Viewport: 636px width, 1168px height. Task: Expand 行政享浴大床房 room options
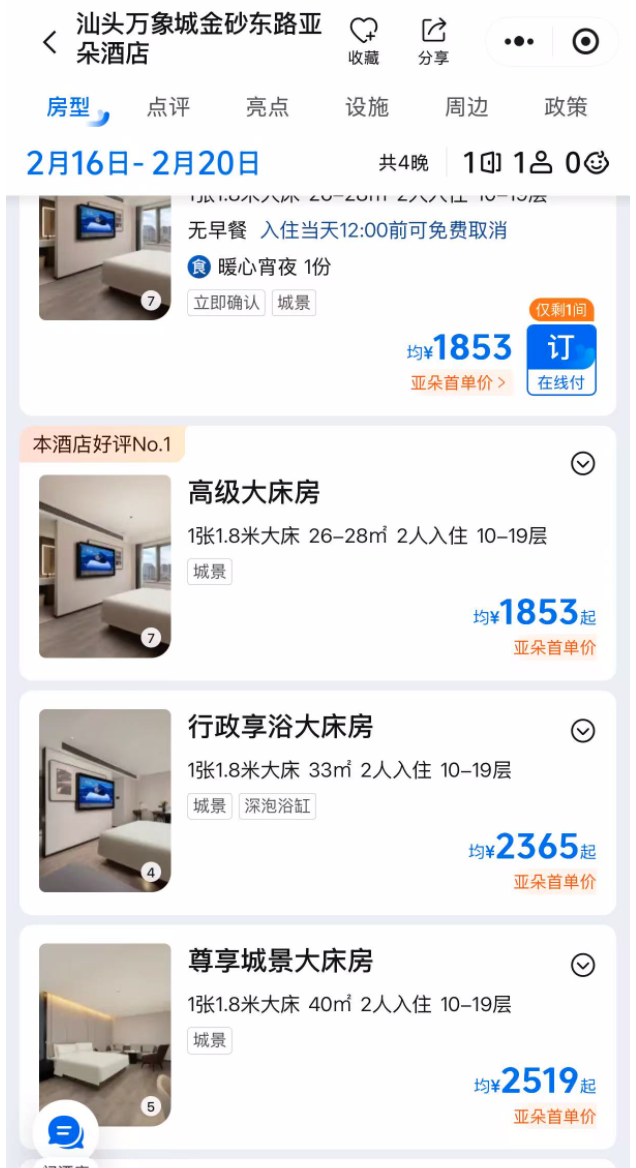tap(582, 731)
